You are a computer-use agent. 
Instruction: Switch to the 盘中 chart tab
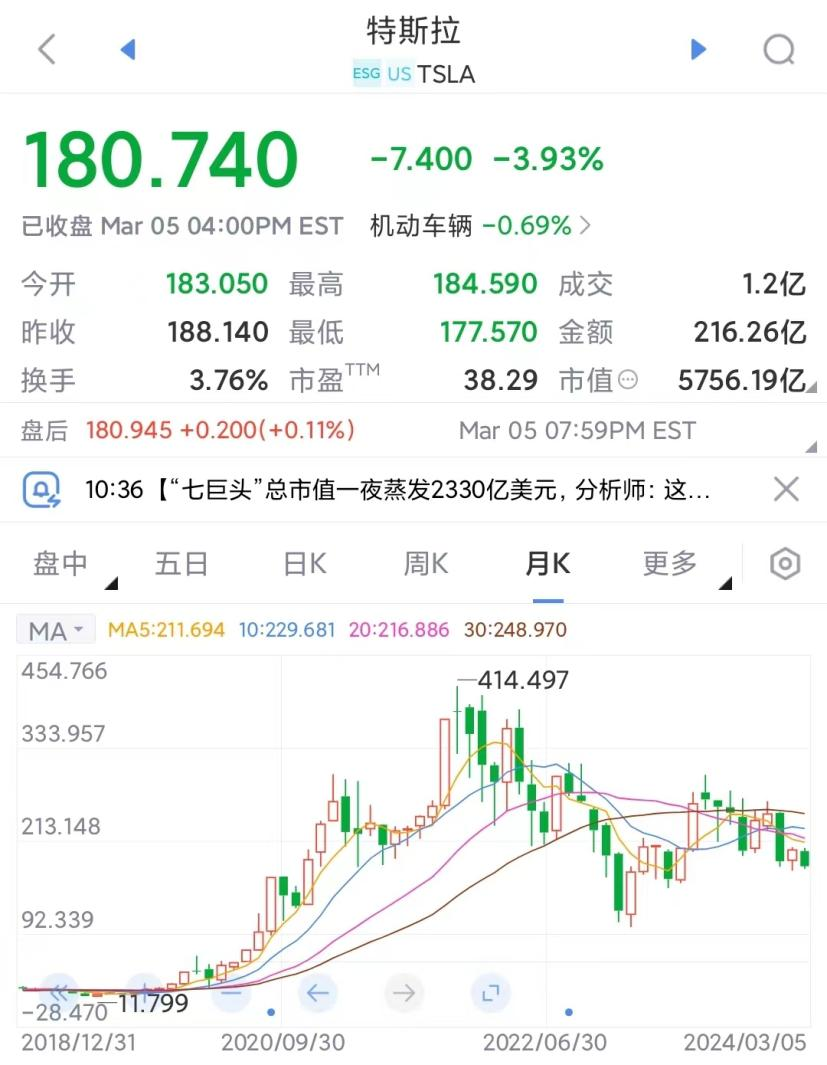pyautogui.click(x=62, y=564)
